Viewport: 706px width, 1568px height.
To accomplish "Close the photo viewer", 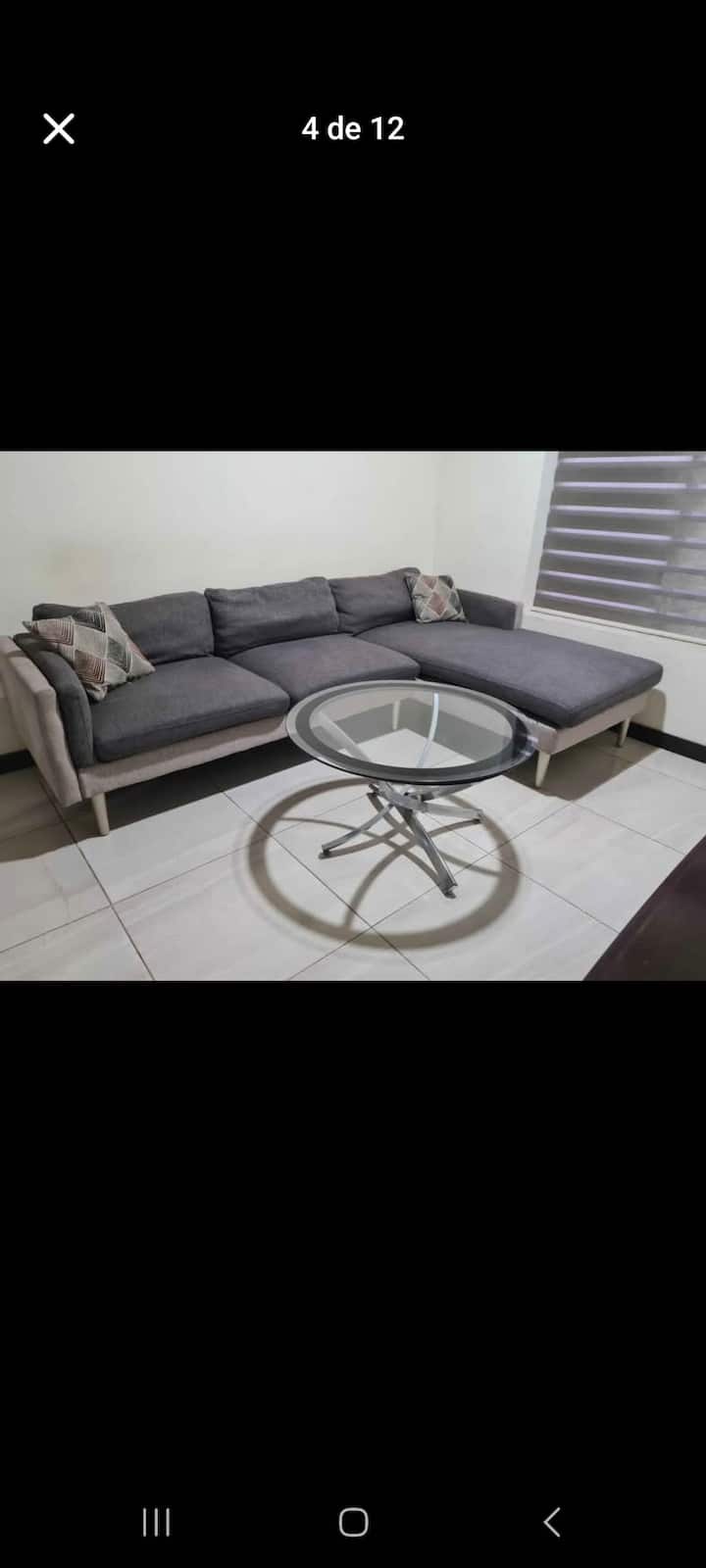I will (x=59, y=128).
